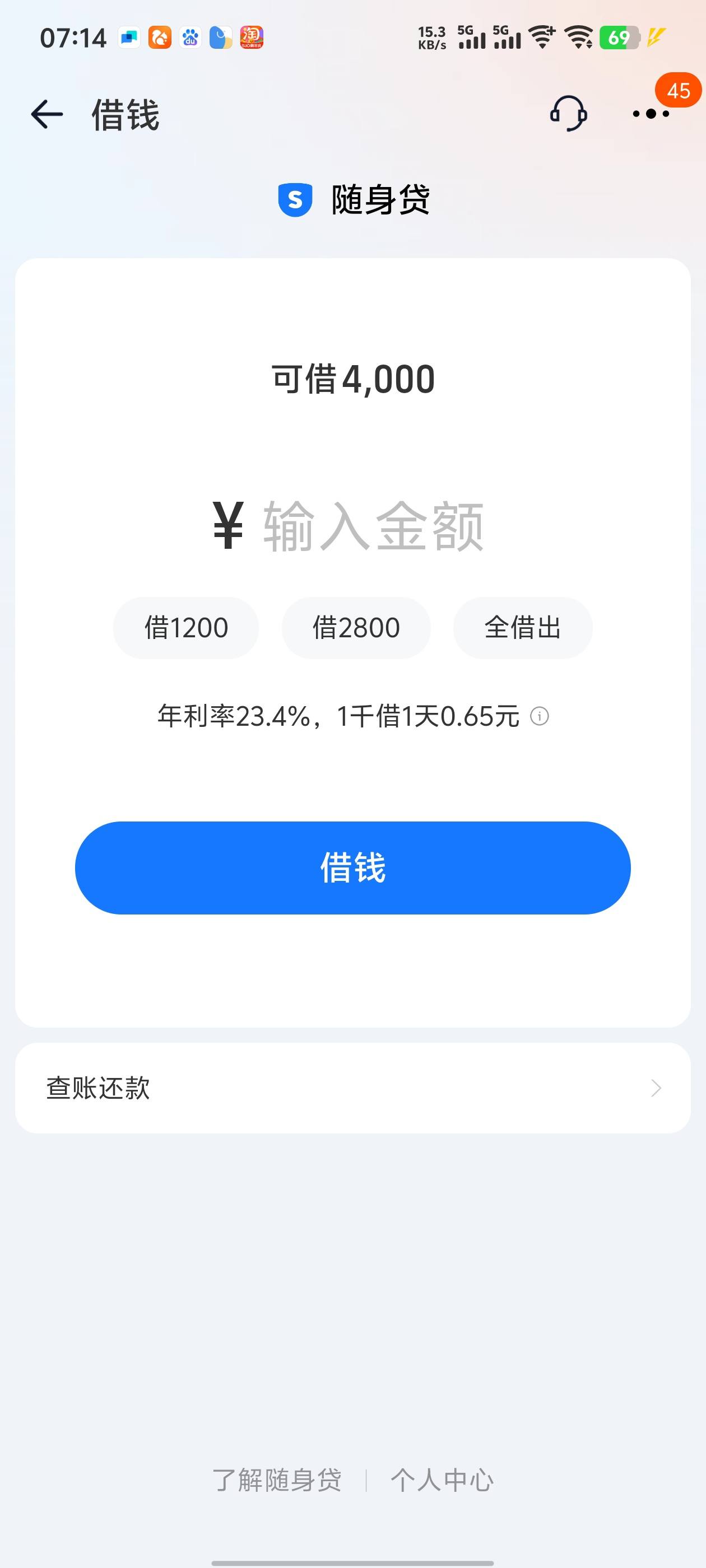
Task: Open customer service headset icon
Action: (x=568, y=114)
